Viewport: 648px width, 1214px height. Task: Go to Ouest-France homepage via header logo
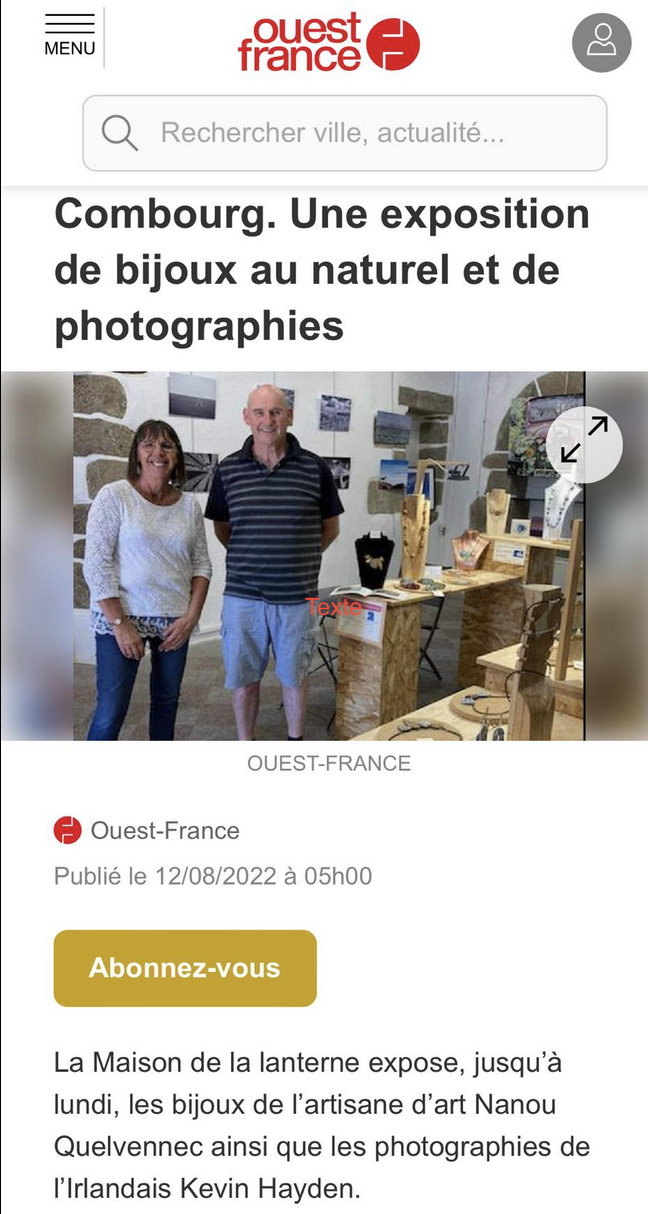pos(328,43)
